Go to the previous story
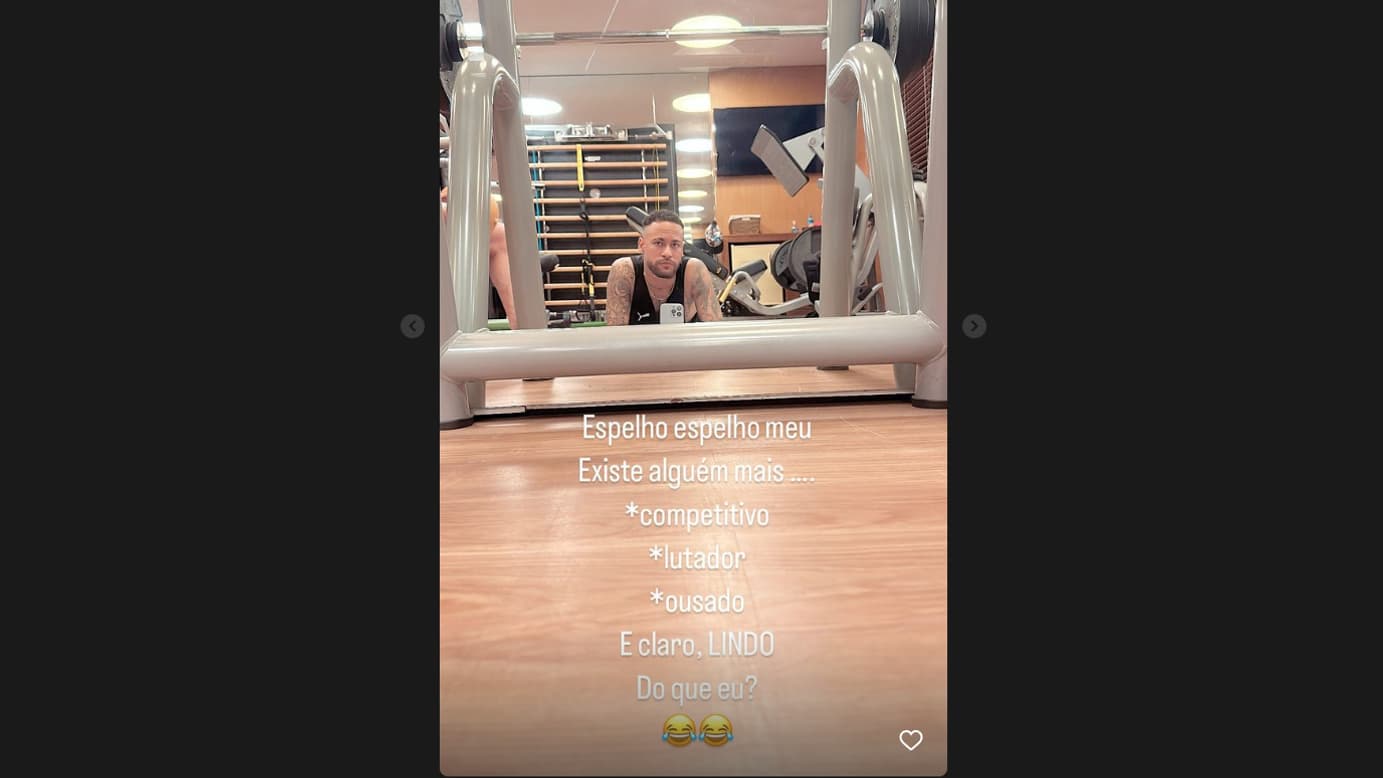 pos(412,326)
